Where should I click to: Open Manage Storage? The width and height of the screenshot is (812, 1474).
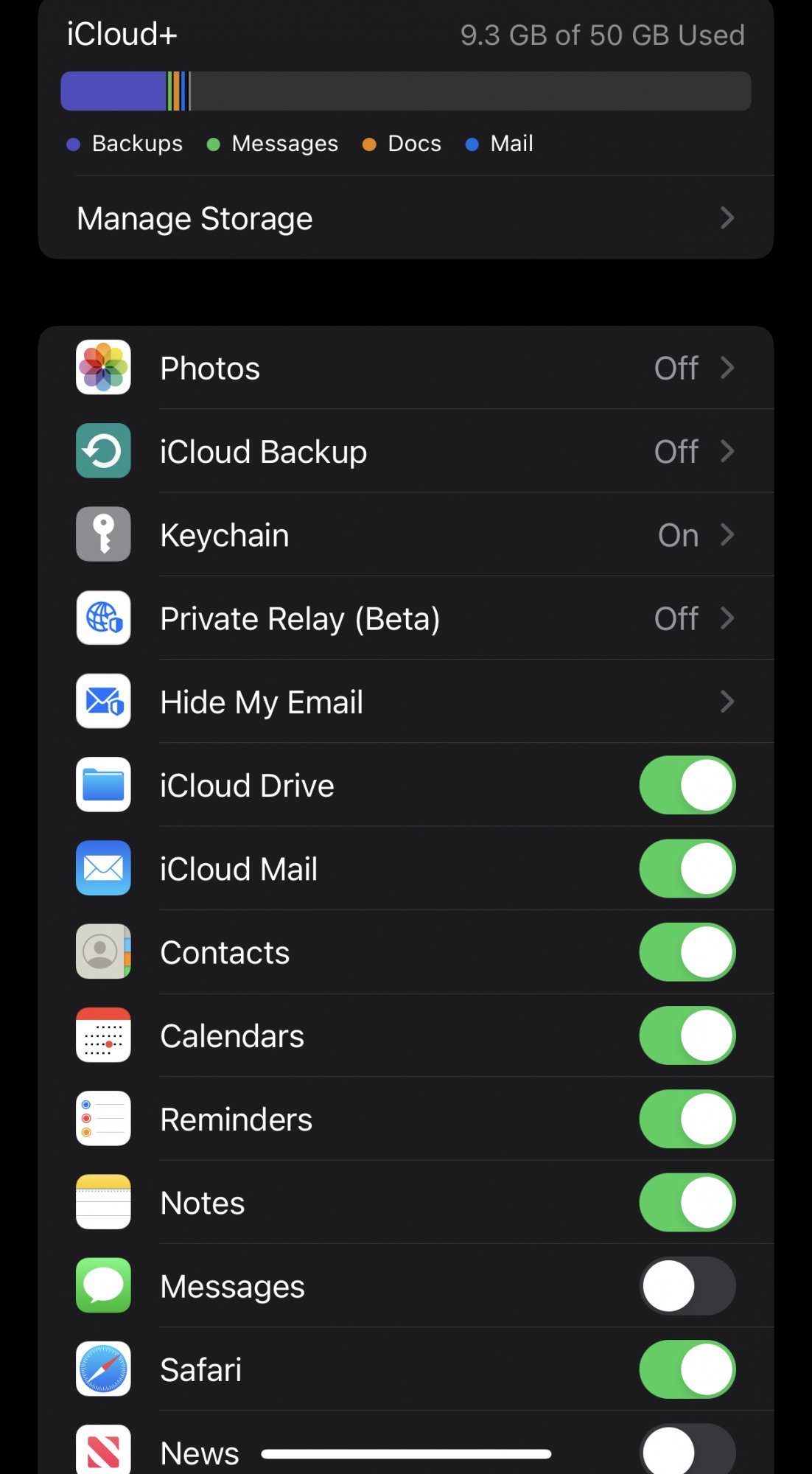tap(405, 218)
